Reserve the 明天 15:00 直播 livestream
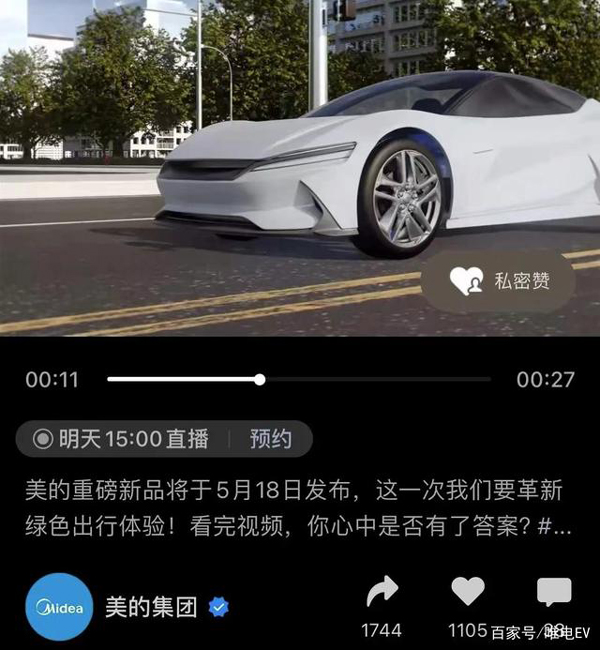The width and height of the screenshot is (600, 650). pos(270,438)
